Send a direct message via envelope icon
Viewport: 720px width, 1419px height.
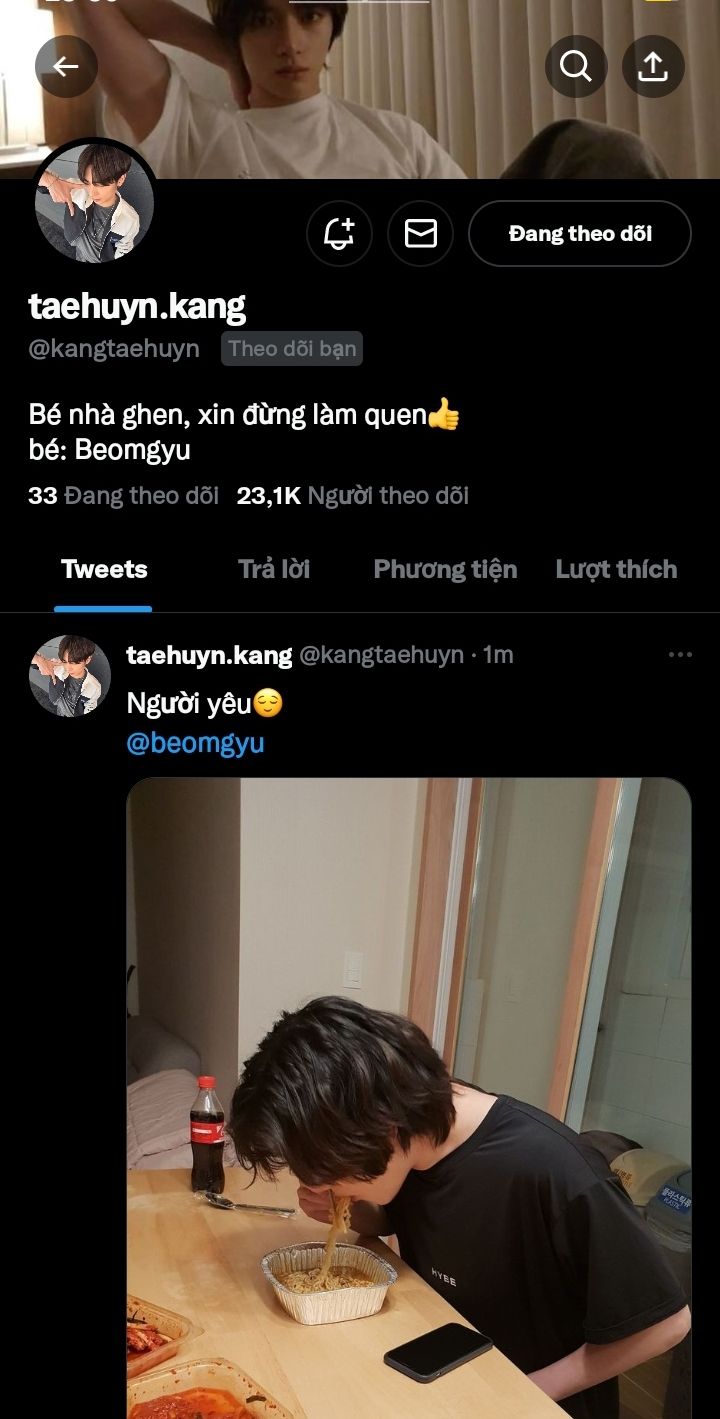pyautogui.click(x=420, y=234)
